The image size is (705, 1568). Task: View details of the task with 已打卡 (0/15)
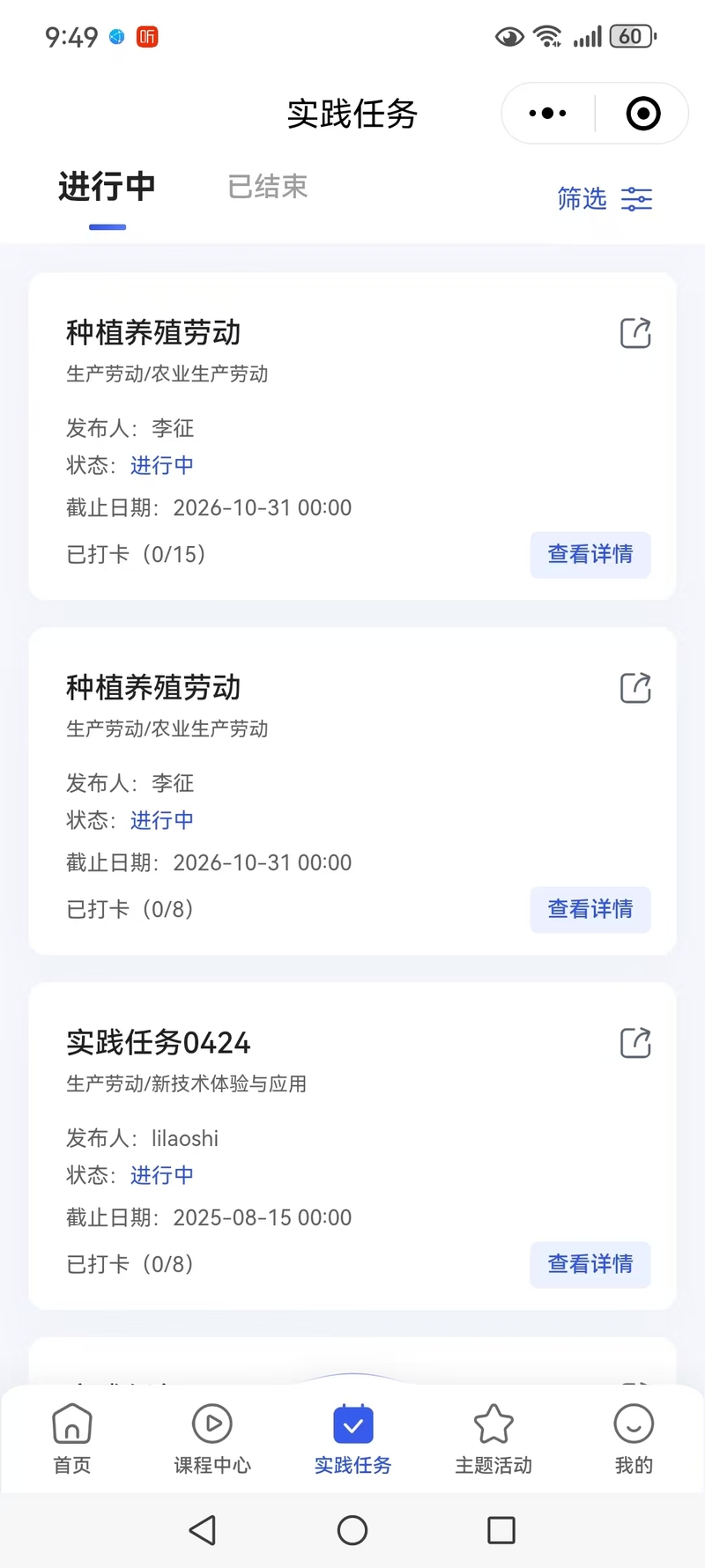point(590,554)
